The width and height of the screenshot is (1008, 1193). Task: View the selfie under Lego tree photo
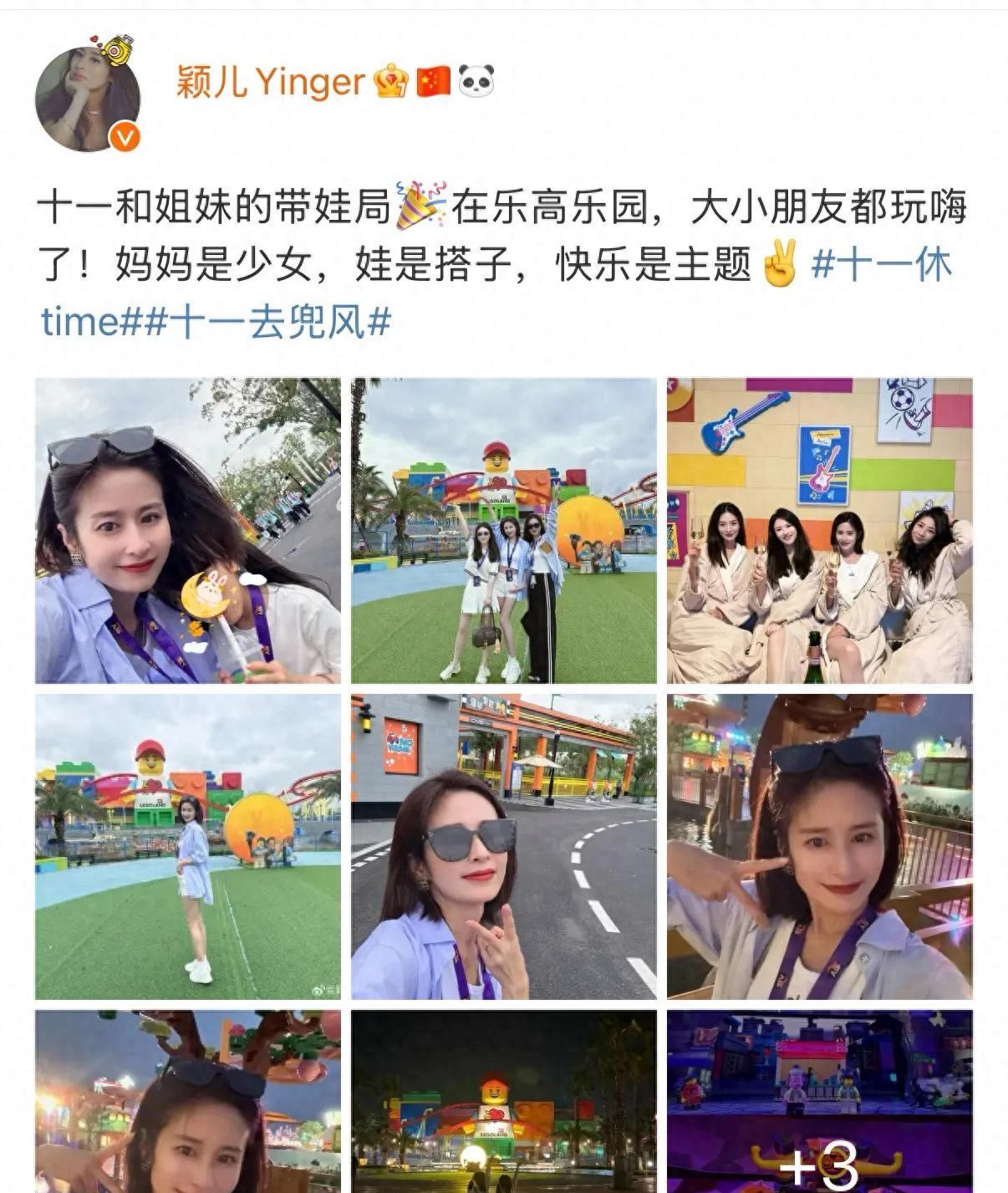[188, 1101]
